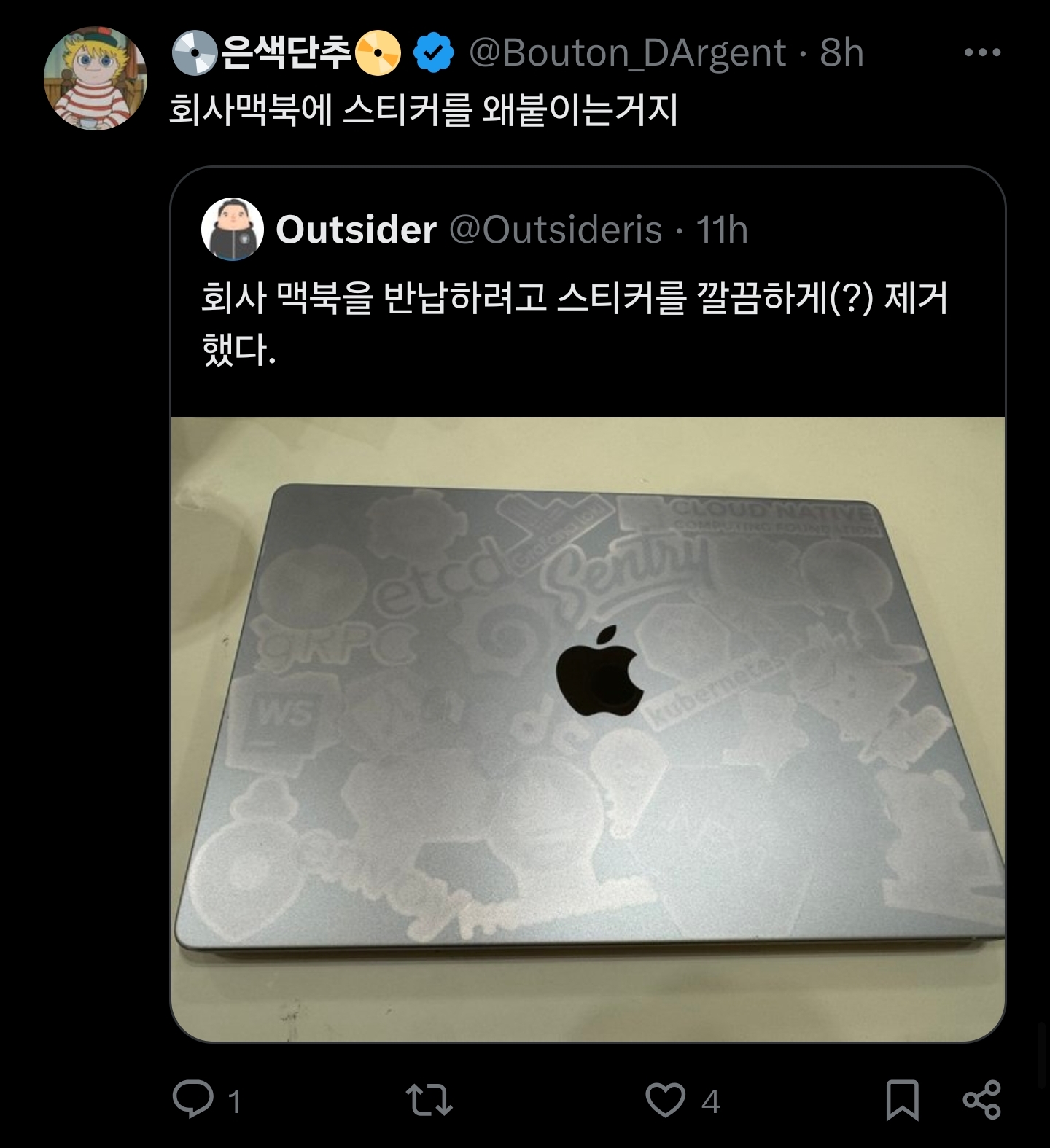Like 은색단추's tweet

click(666, 1100)
